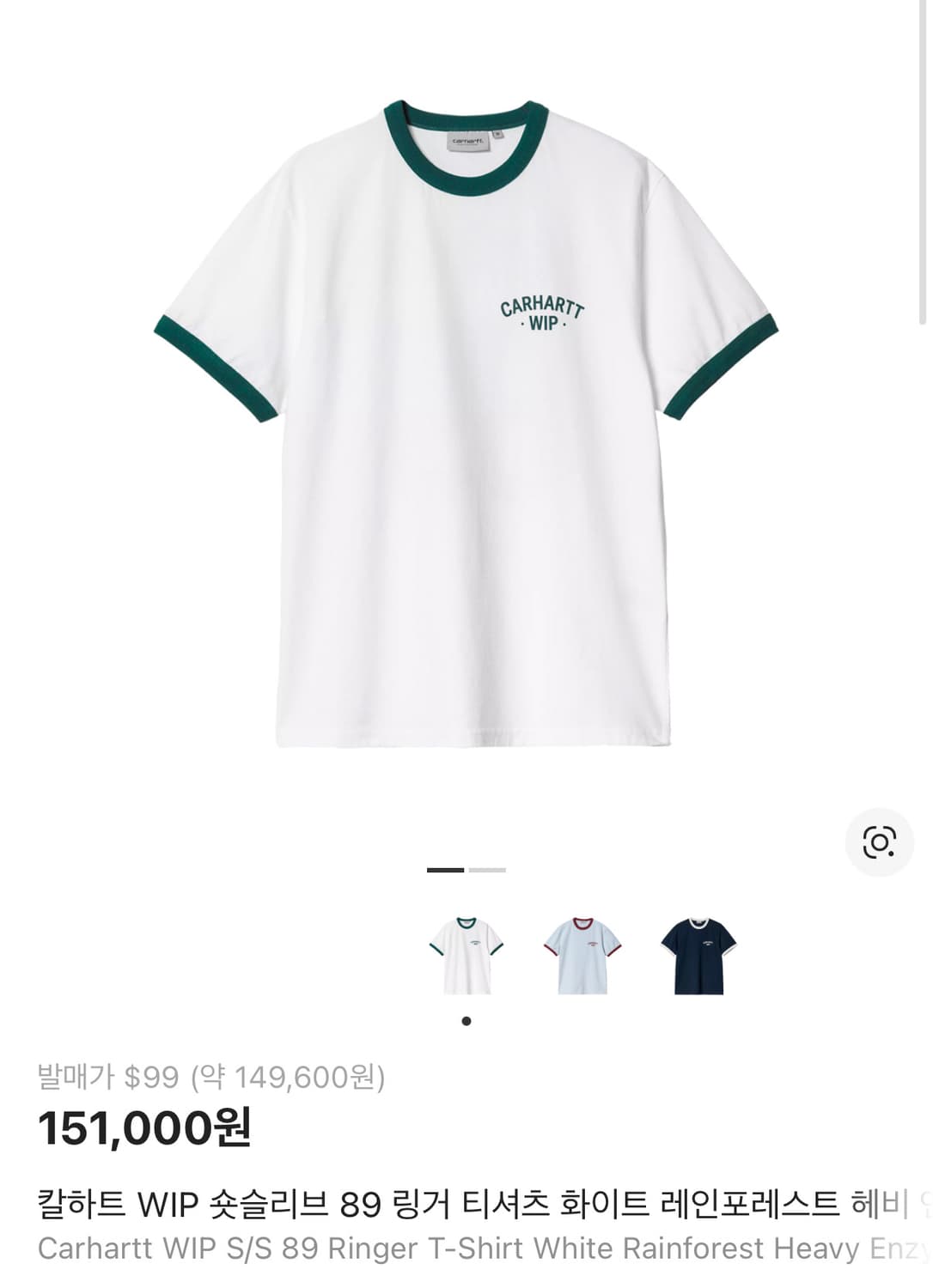The height and width of the screenshot is (1288, 933).
Task: Click the converted price (약 149,600원)
Action: [284, 1076]
